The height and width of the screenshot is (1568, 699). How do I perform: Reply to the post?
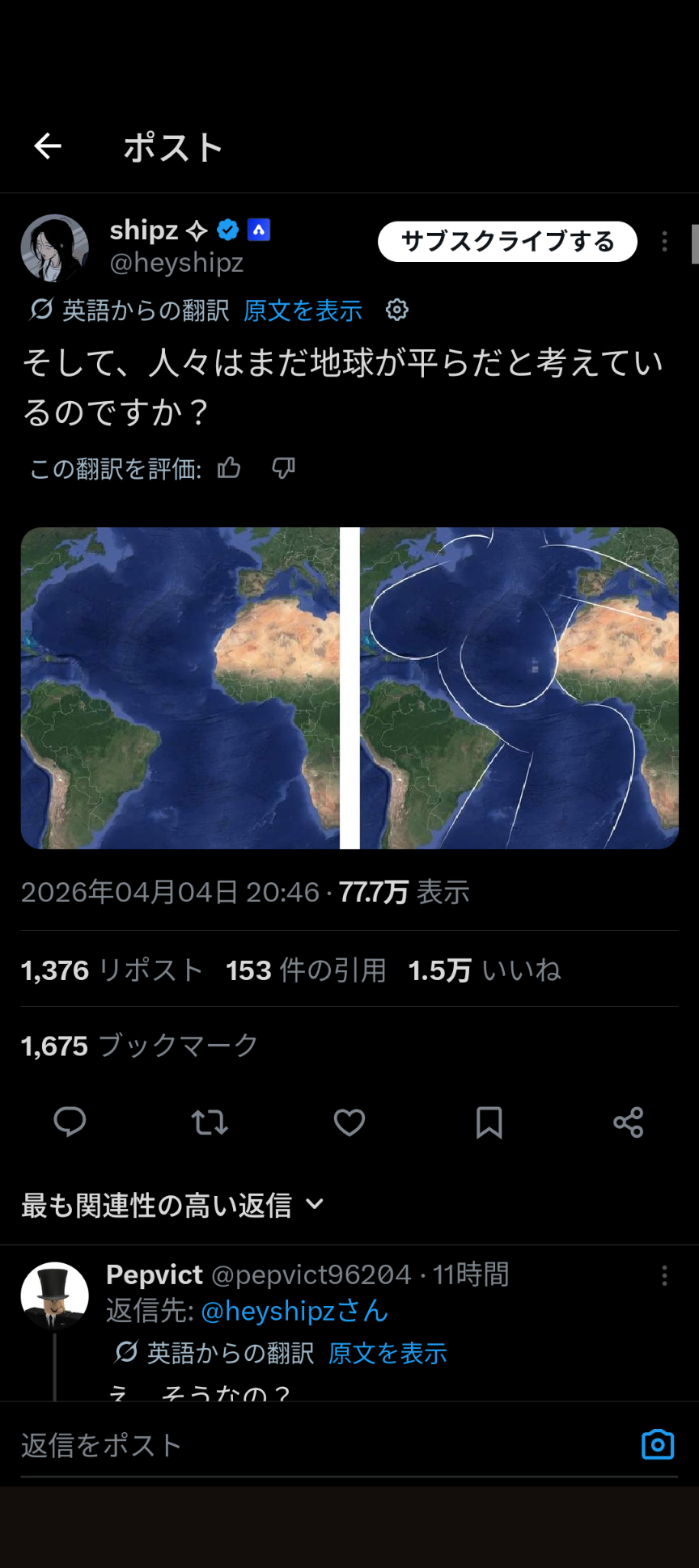pos(70,1122)
